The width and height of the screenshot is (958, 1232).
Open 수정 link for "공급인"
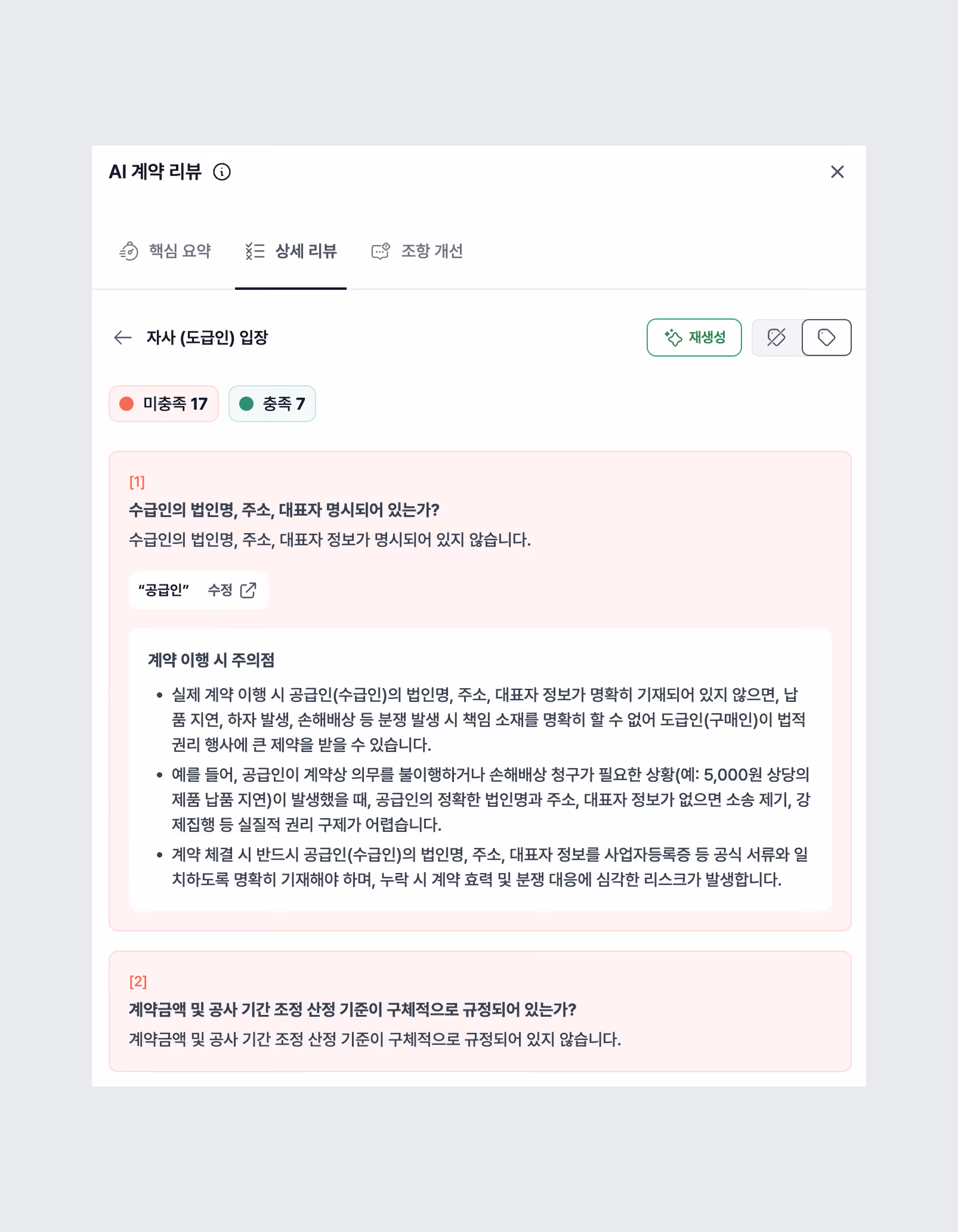point(232,590)
